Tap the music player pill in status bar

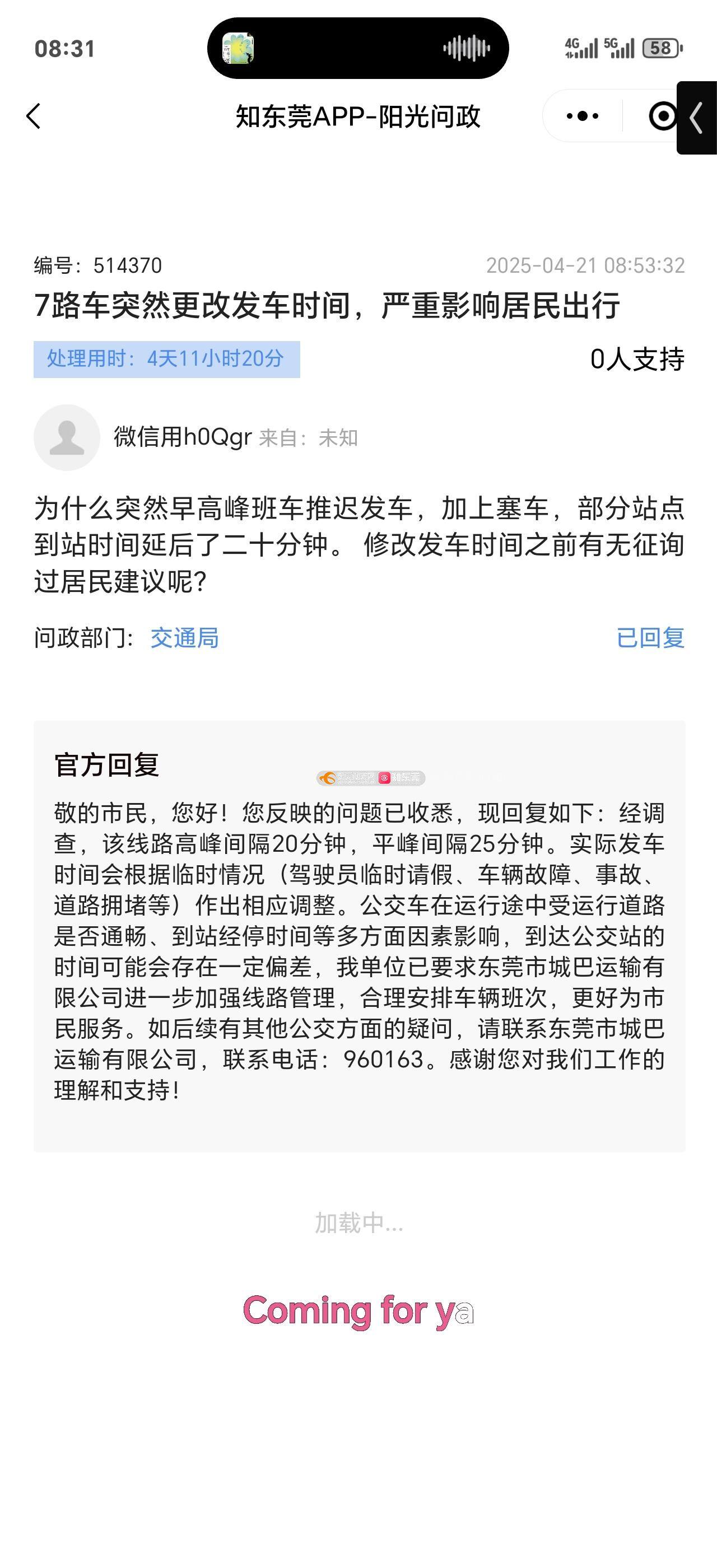(358, 48)
